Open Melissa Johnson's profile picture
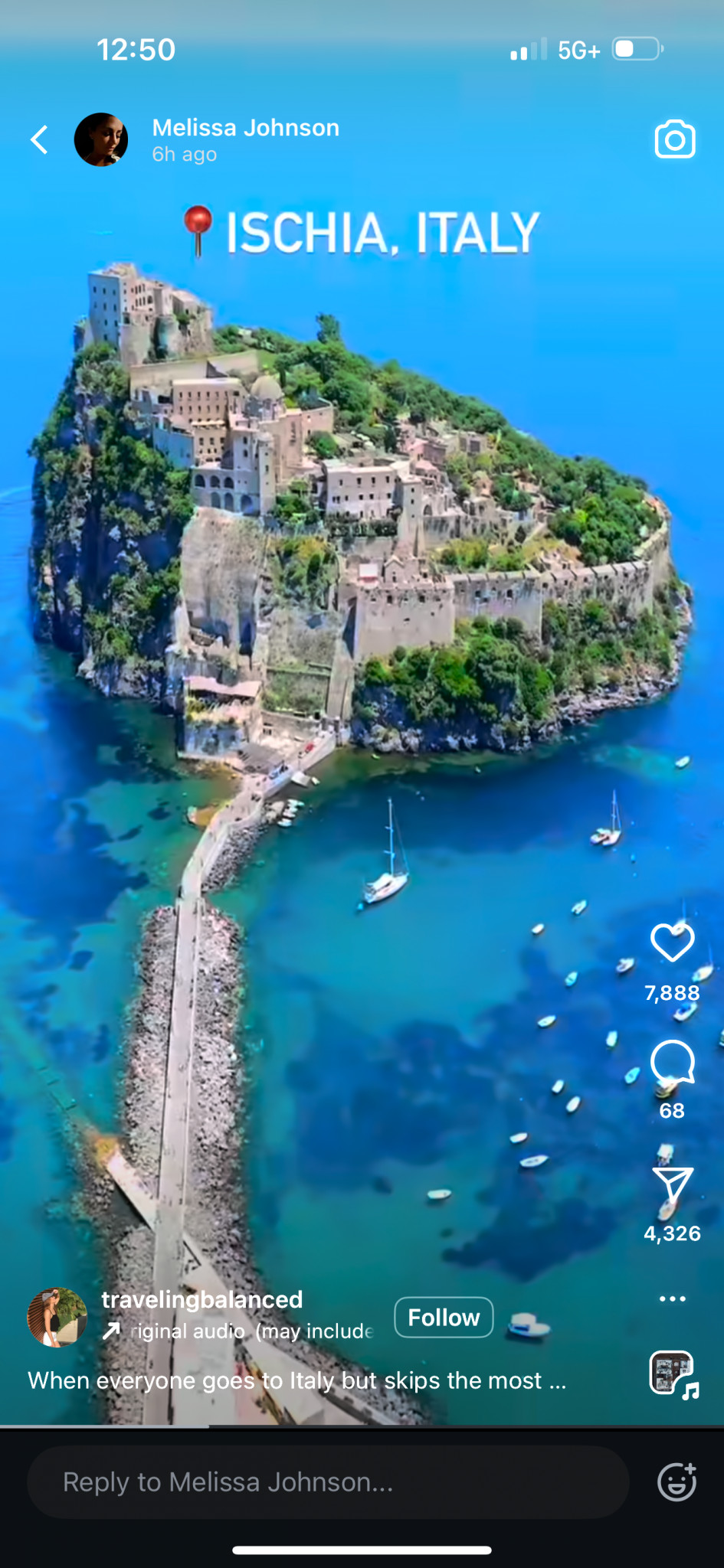 coord(101,140)
